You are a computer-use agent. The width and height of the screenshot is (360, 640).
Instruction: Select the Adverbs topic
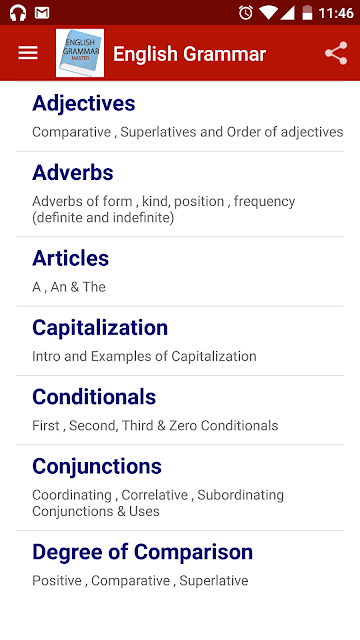pyautogui.click(x=180, y=194)
